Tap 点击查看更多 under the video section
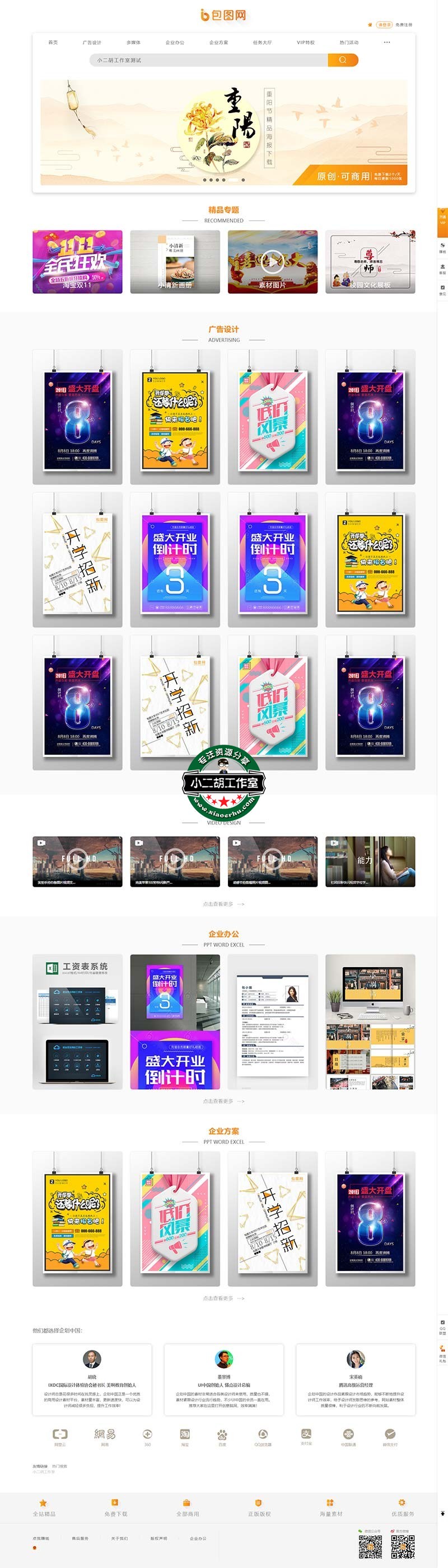 coord(223,904)
